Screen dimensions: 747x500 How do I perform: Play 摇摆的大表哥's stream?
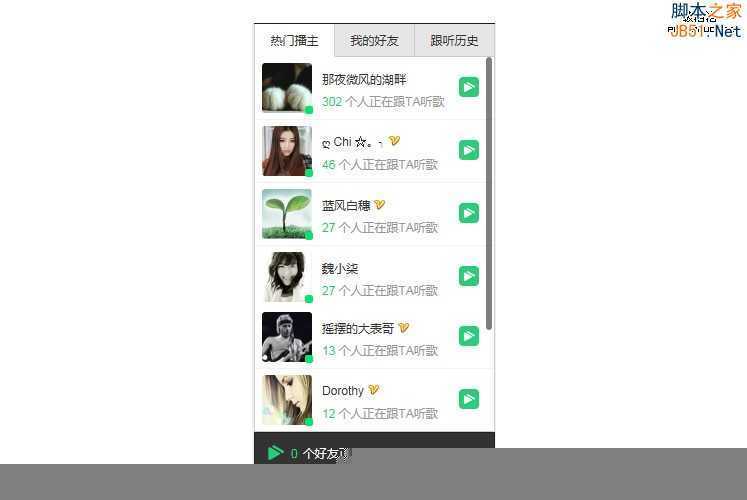point(468,336)
